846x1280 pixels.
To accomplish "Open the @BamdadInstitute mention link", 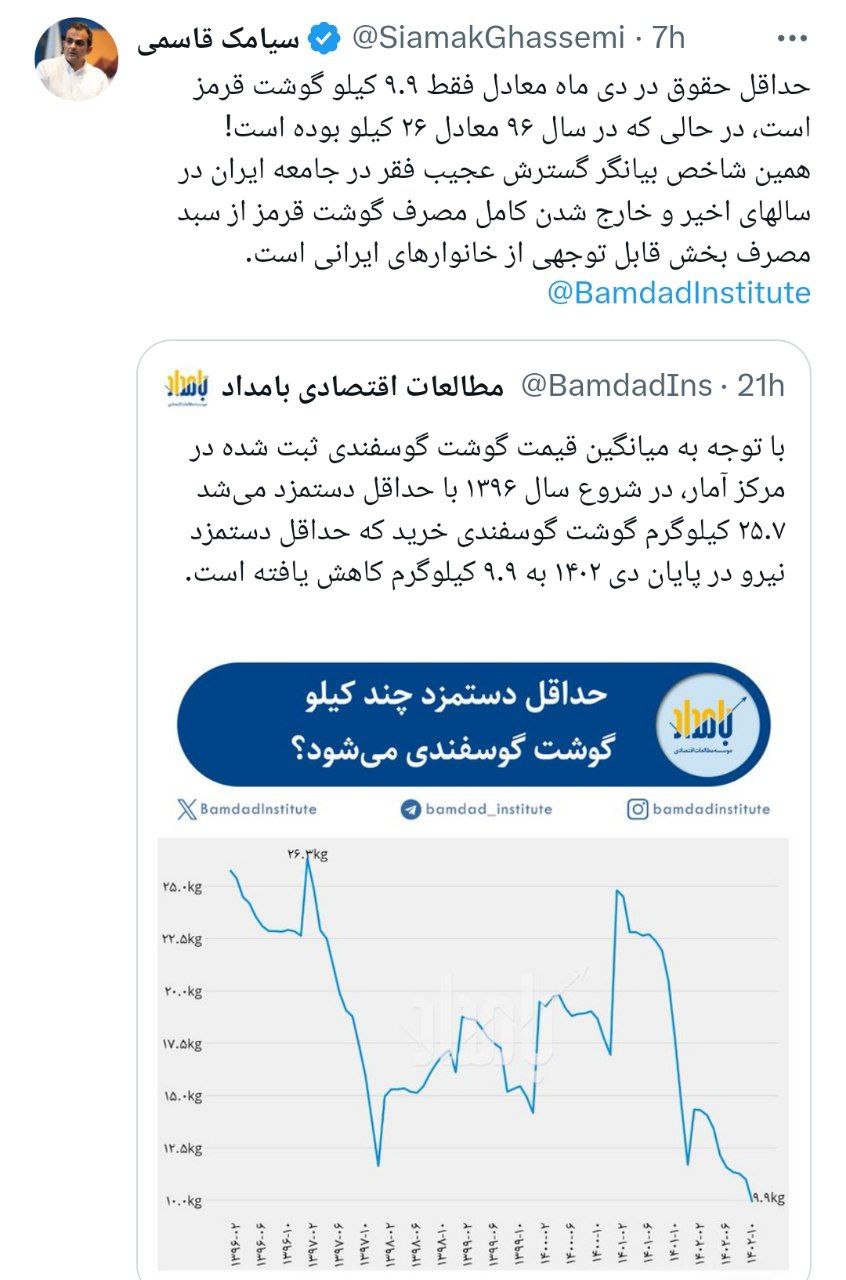I will [x=680, y=293].
